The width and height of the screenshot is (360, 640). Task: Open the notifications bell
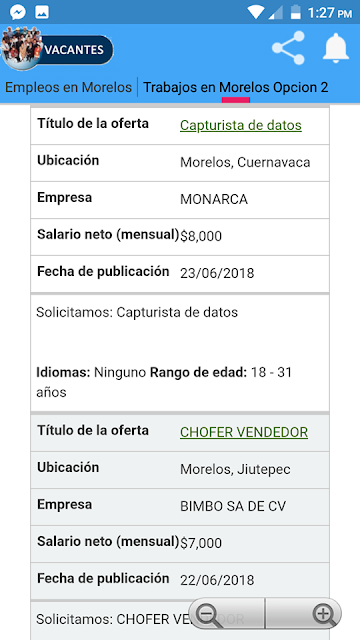pos(336,48)
